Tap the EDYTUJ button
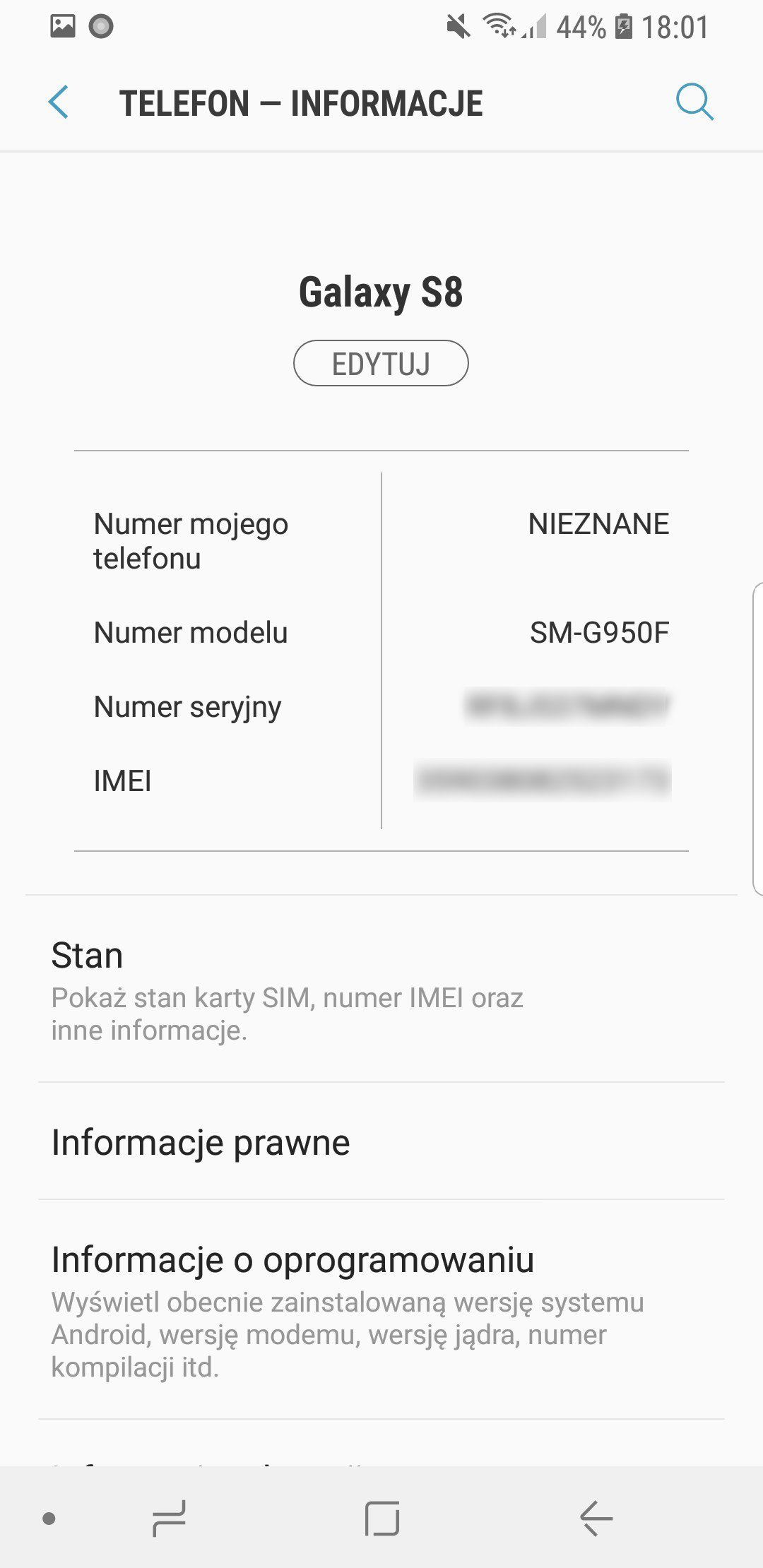The width and height of the screenshot is (763, 1568). point(381,363)
